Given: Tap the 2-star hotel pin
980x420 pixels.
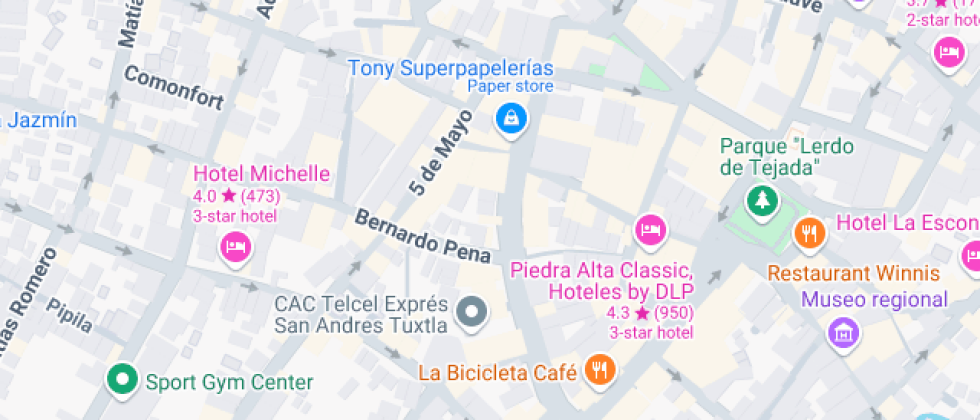Looking at the screenshot, I should coord(947,52).
